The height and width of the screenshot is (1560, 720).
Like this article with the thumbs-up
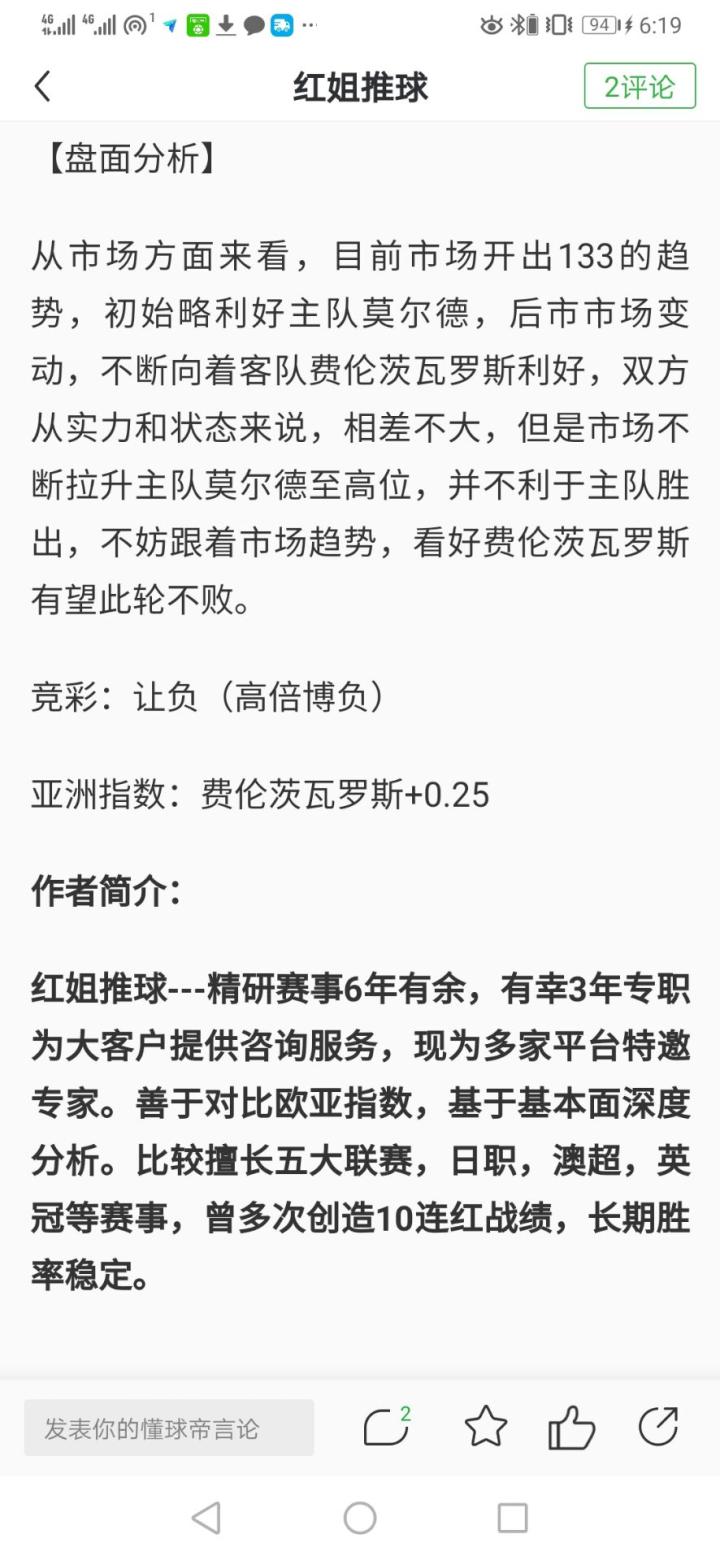(x=572, y=1427)
